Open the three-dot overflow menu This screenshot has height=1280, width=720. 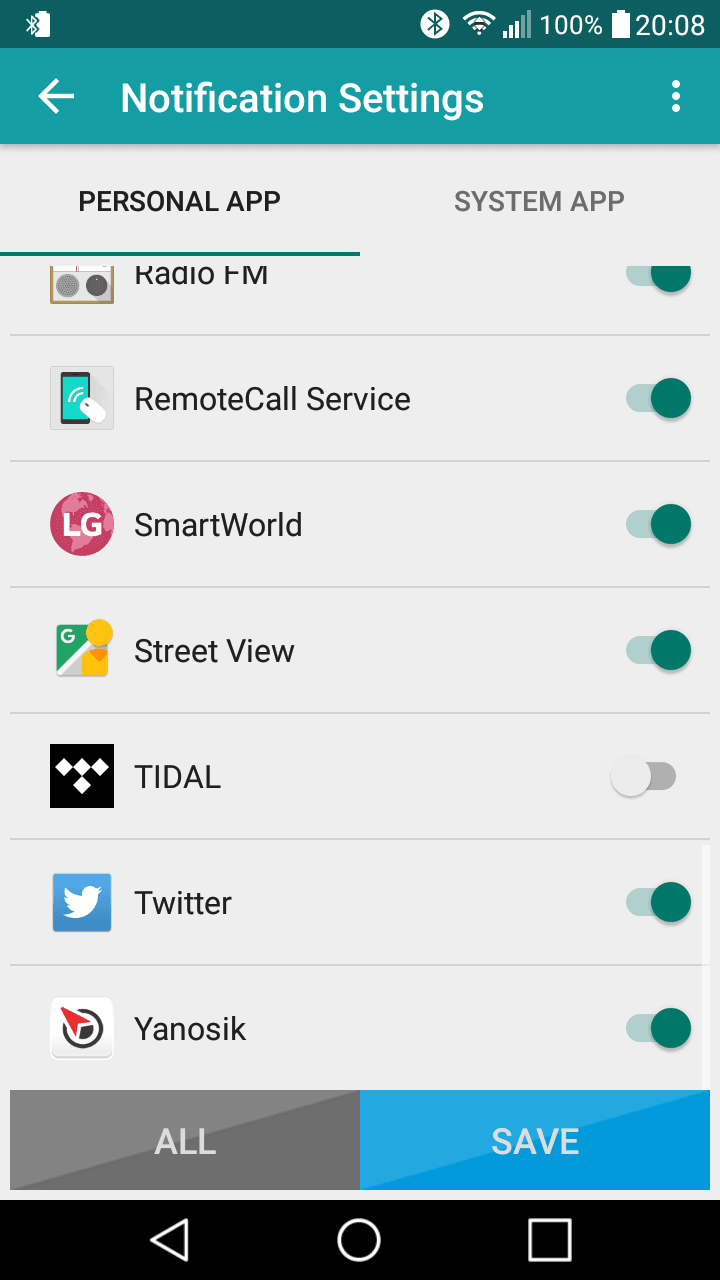(x=676, y=97)
